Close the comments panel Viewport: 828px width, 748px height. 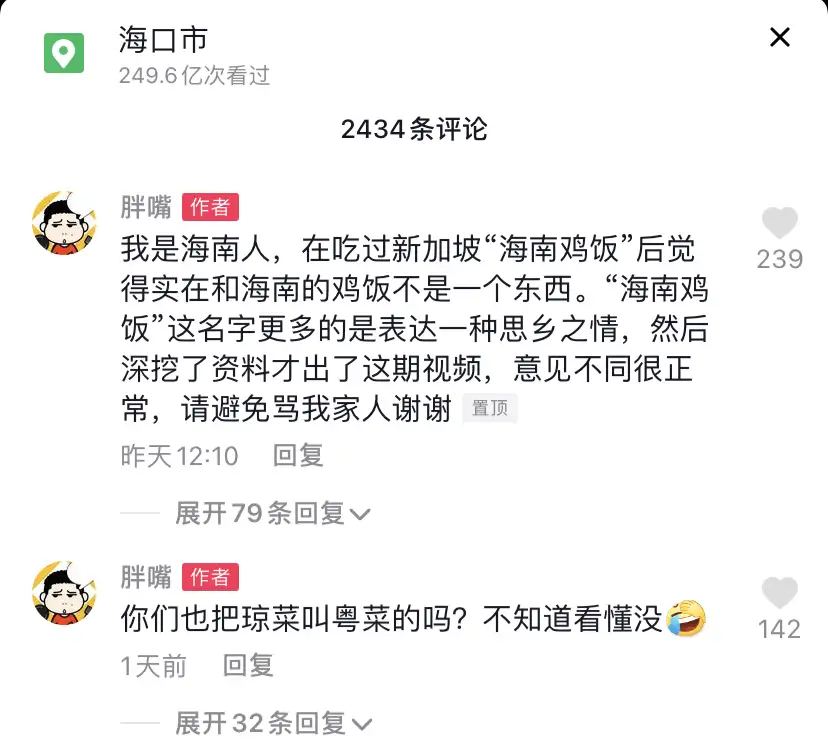pos(779,38)
